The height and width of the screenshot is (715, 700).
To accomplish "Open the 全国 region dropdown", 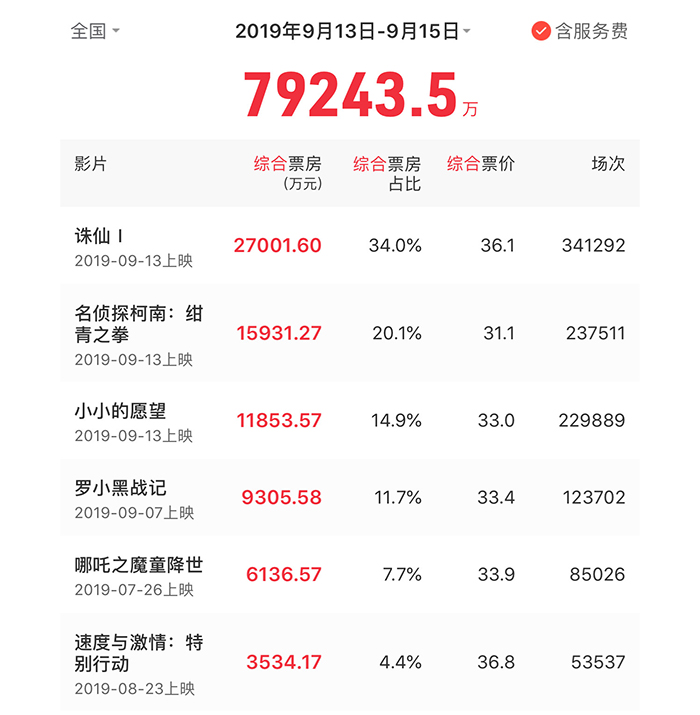I will tap(95, 31).
